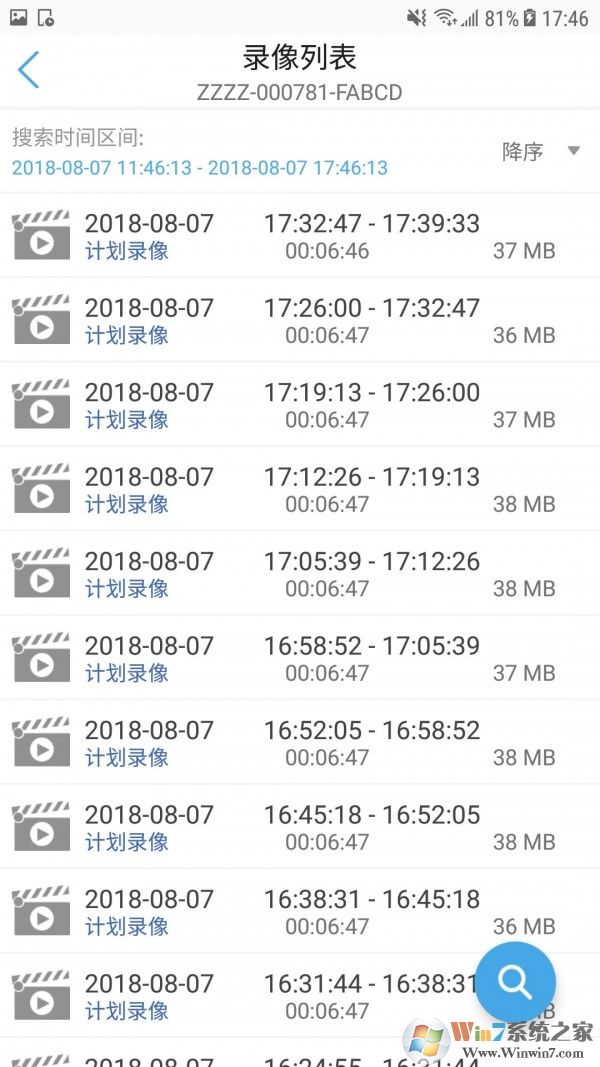This screenshot has width=600, height=1067.
Task: Change the search time range 11:46:13 - 17:46:13
Action: click(199, 168)
